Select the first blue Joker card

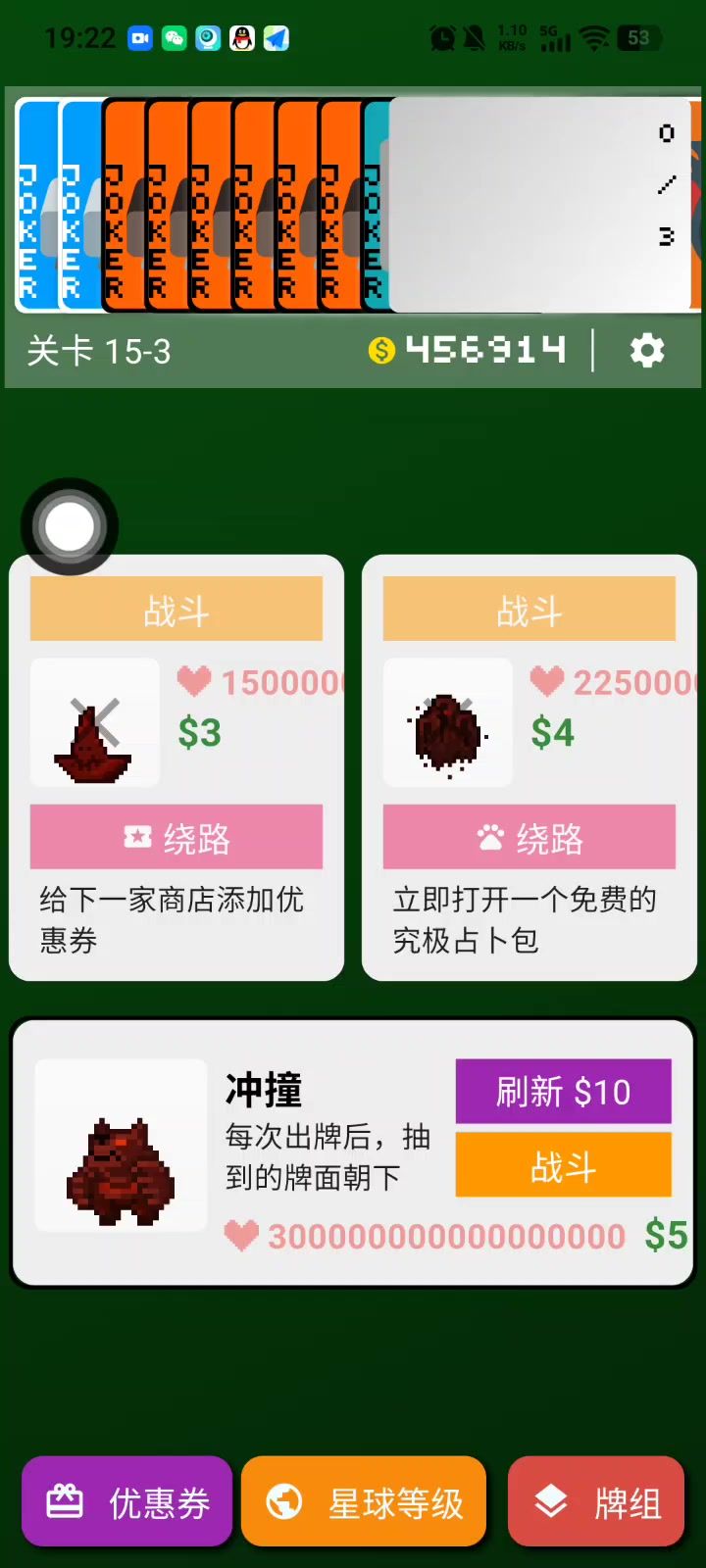click(x=35, y=206)
